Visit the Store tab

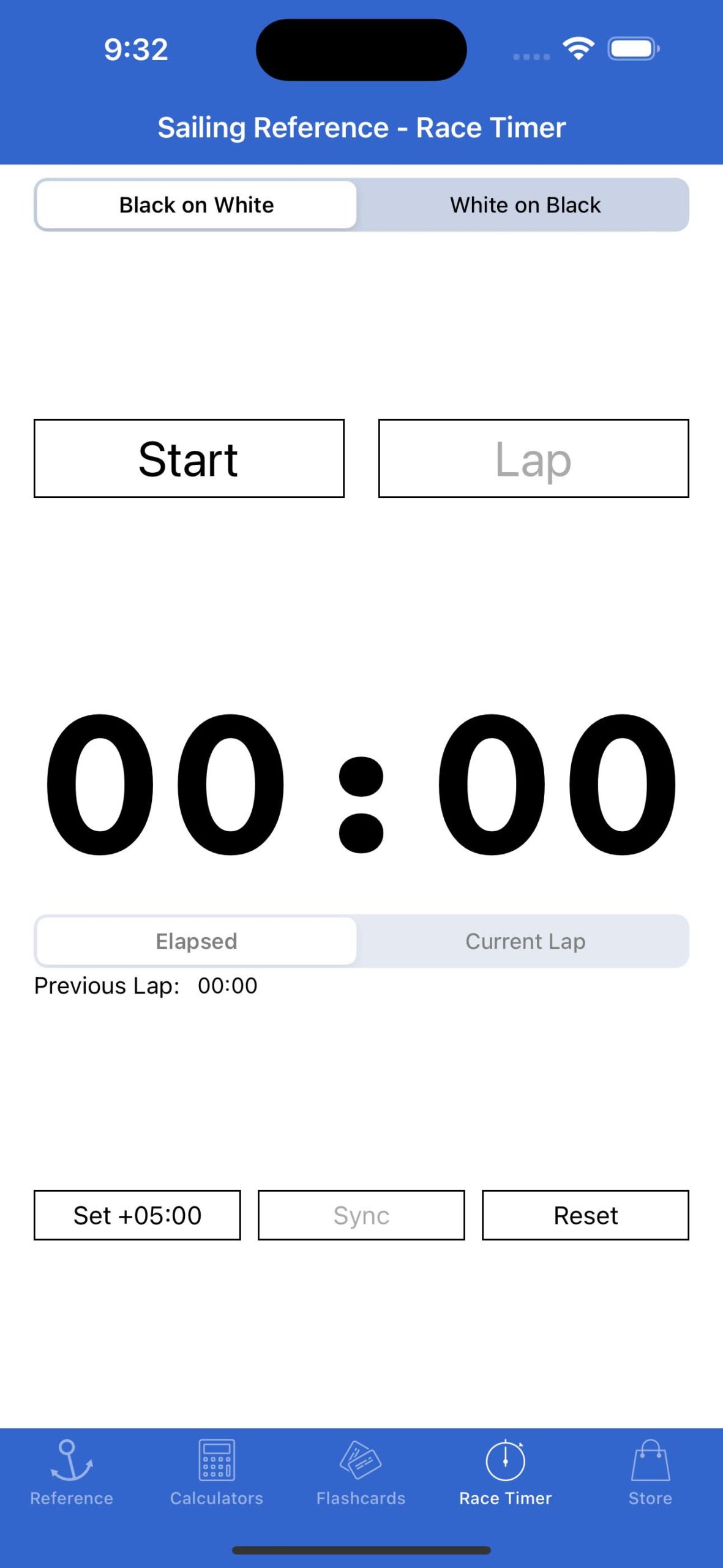[x=650, y=1472]
